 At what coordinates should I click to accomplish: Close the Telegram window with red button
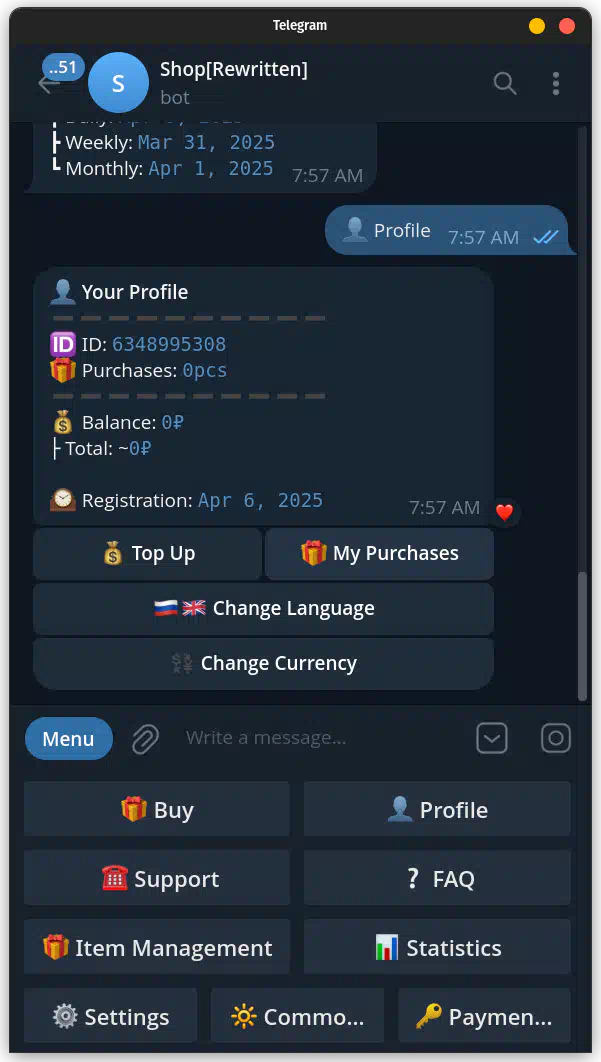(x=566, y=26)
